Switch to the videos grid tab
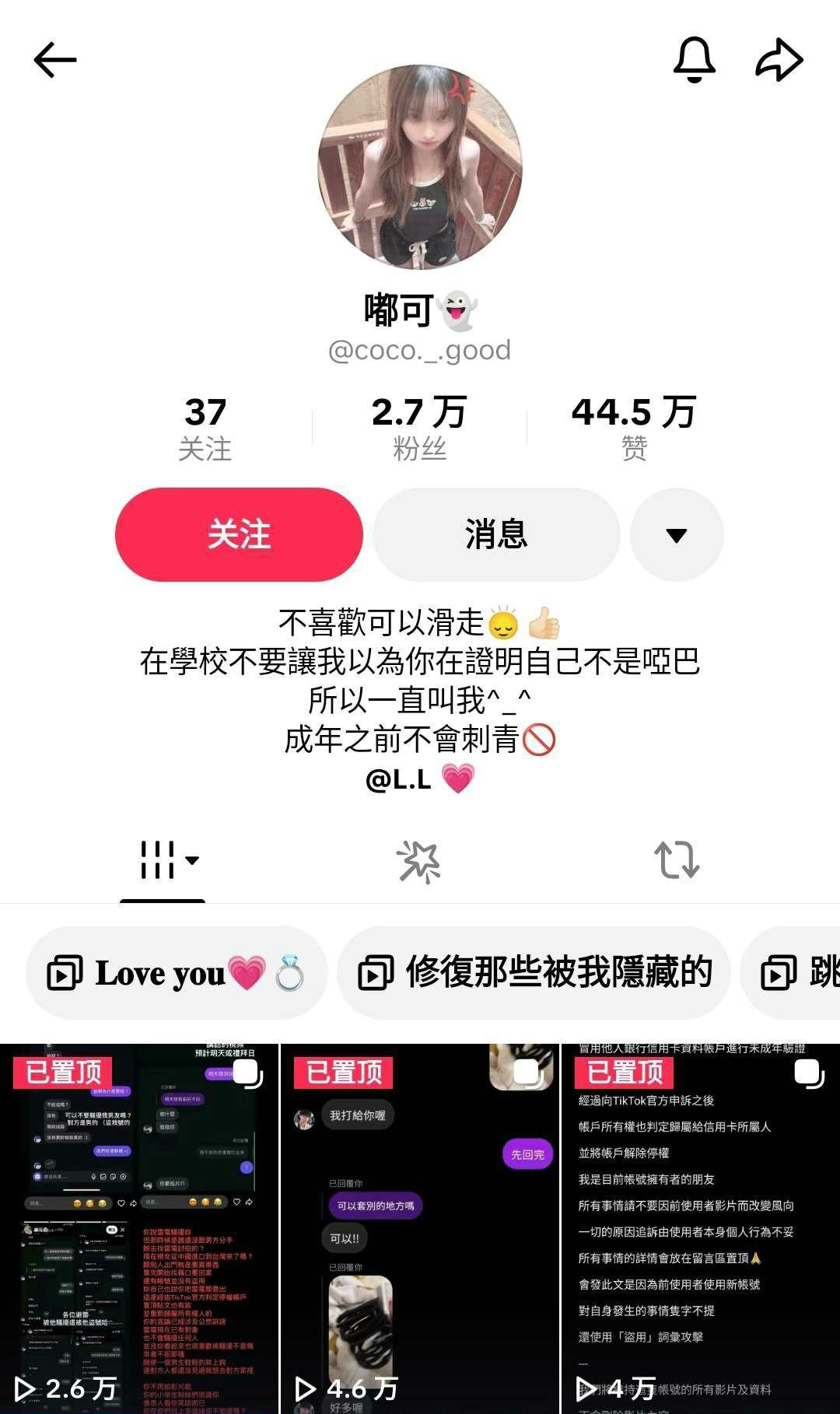Viewport: 840px width, 1414px height. (163, 860)
